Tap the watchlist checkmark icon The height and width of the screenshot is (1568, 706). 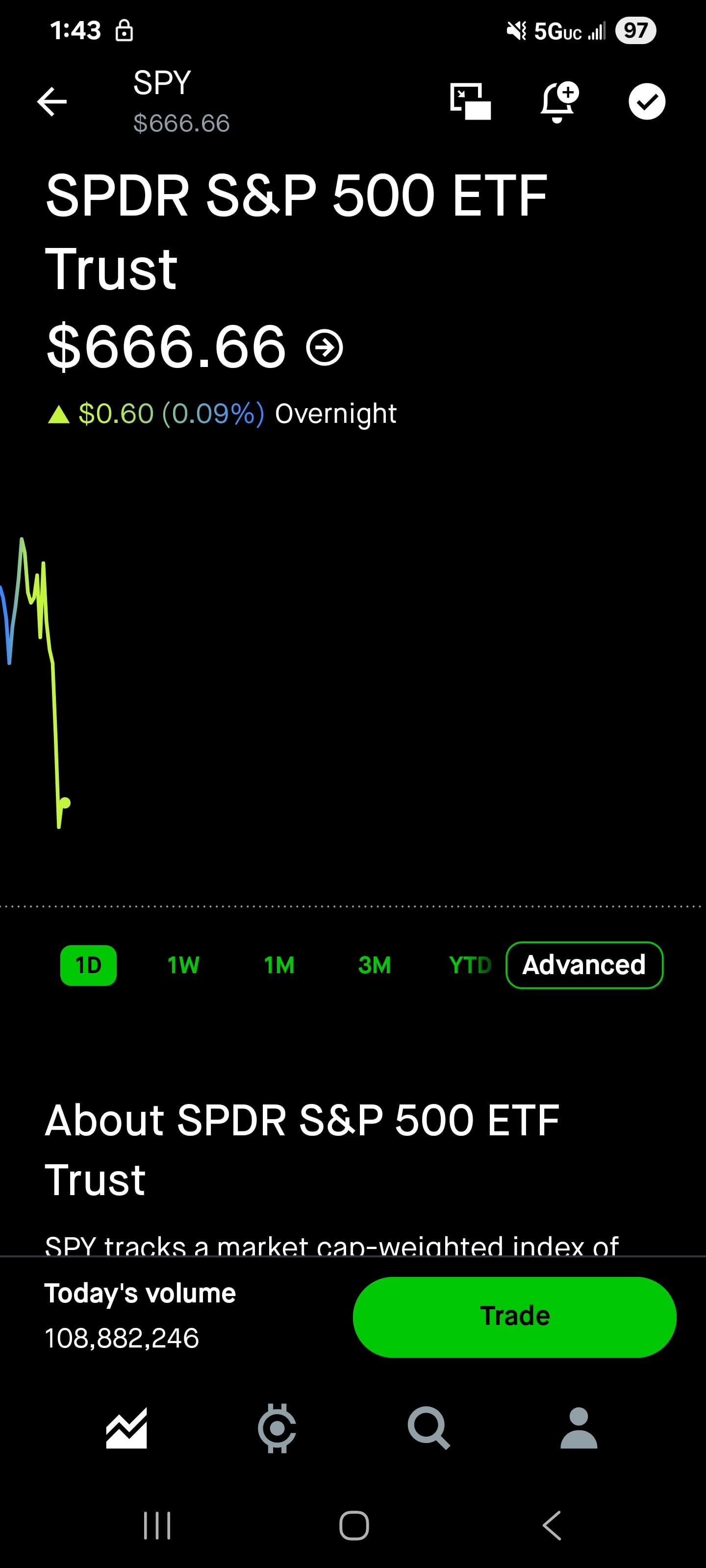[x=646, y=101]
